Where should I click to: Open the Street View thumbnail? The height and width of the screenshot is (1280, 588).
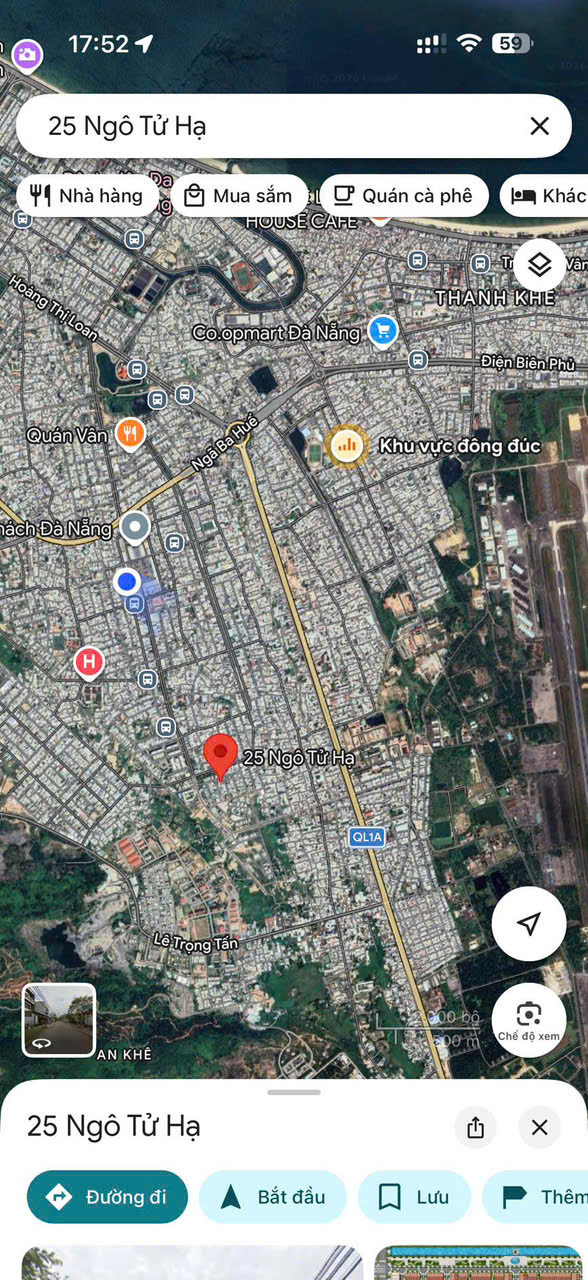(59, 1020)
